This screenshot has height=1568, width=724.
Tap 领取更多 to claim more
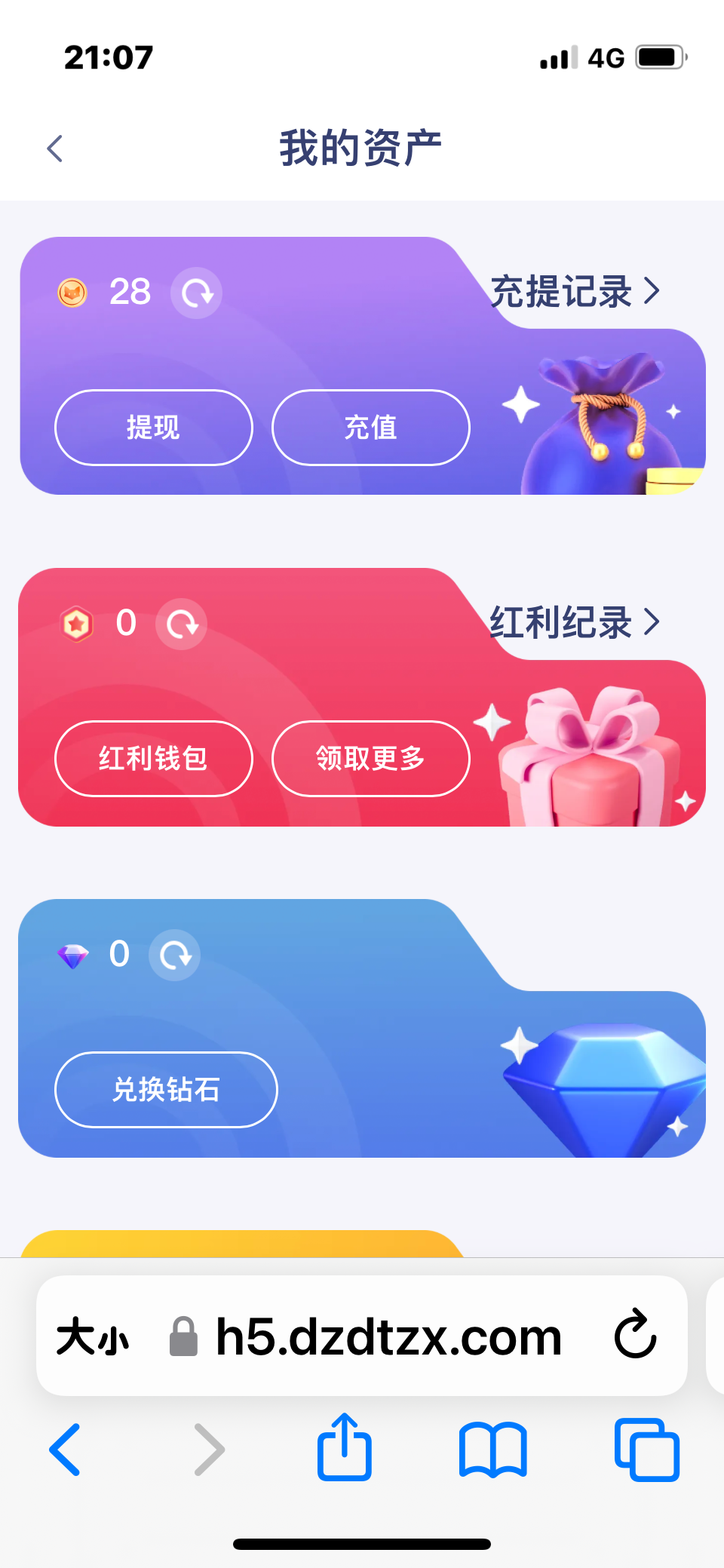point(370,759)
